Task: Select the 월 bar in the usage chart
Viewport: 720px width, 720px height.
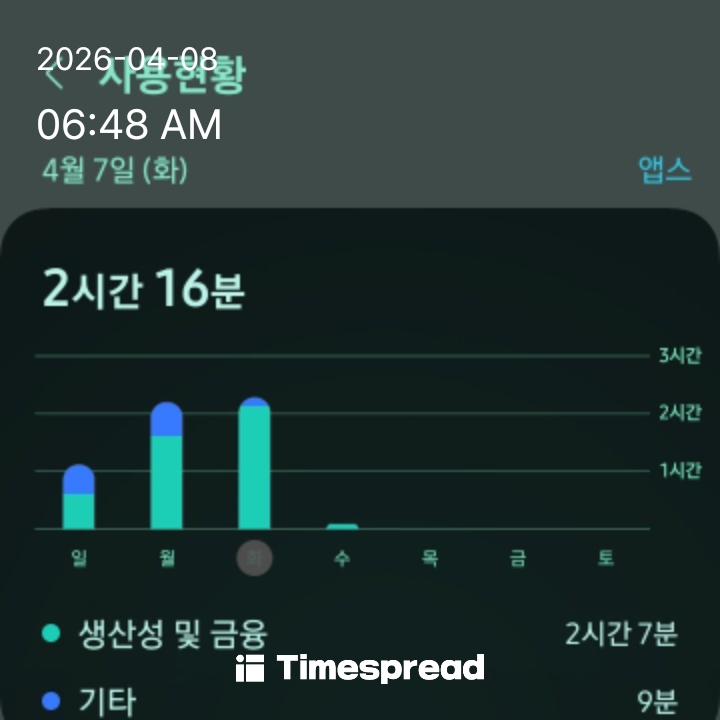Action: (x=166, y=466)
